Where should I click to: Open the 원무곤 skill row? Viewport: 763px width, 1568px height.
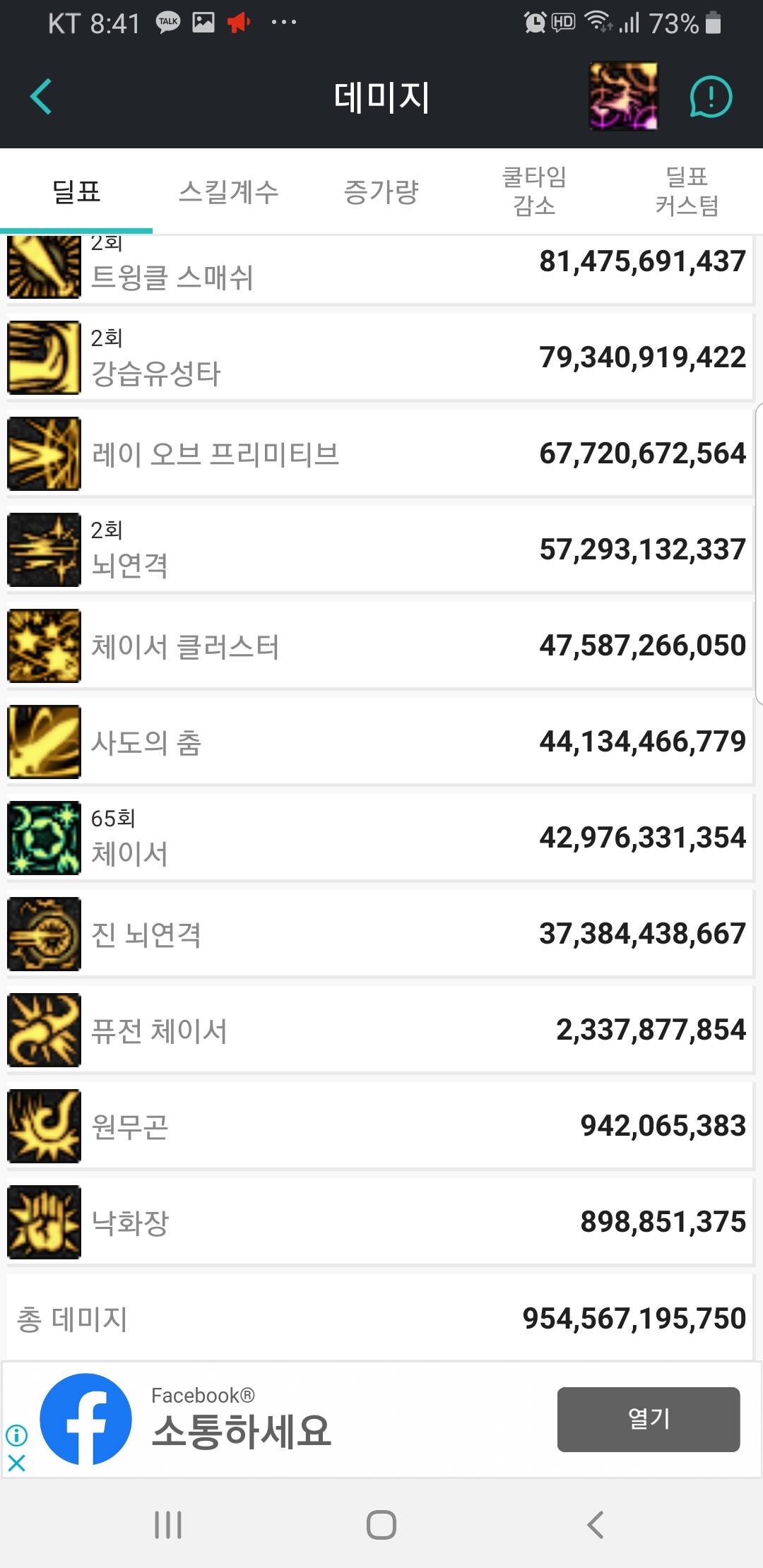380,1126
